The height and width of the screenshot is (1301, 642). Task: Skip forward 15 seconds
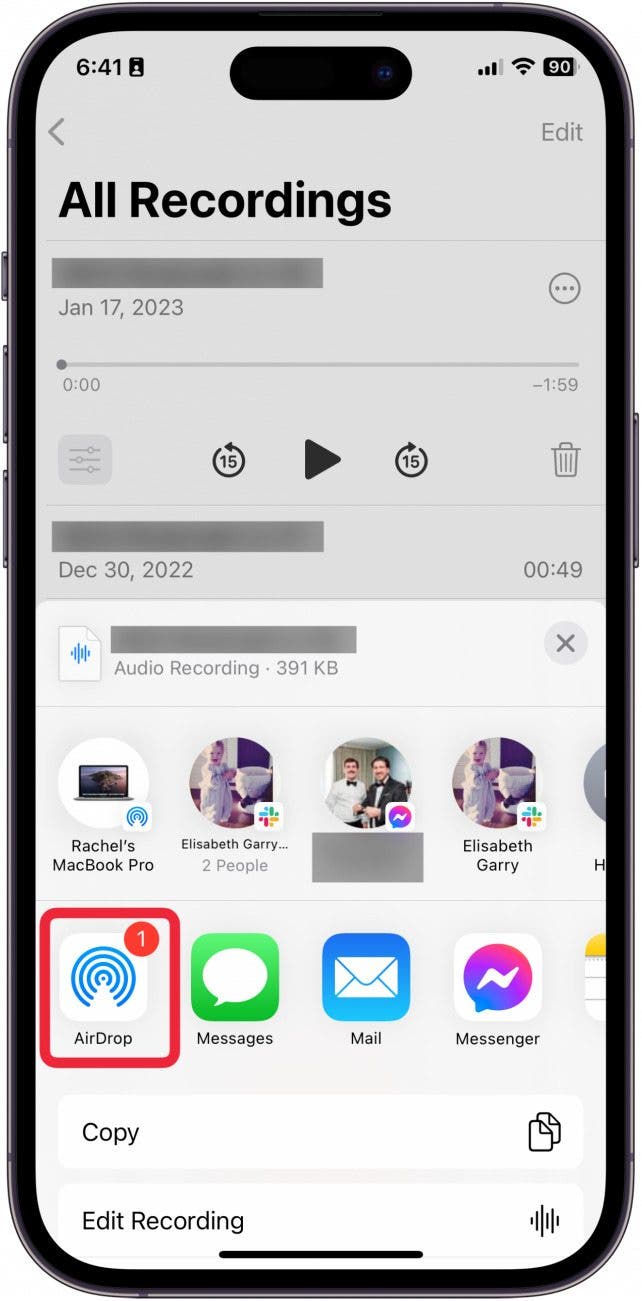tap(411, 460)
